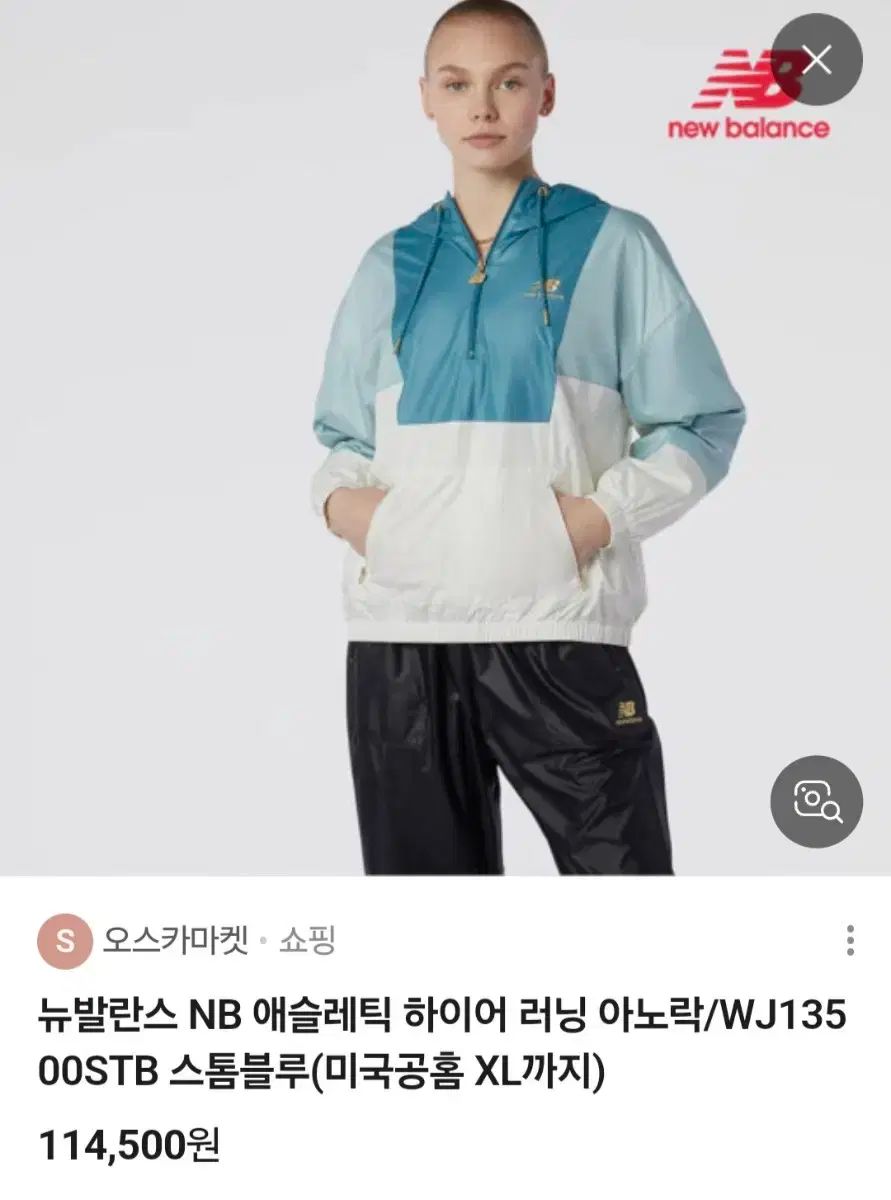This screenshot has width=891, height=1200.
Task: Open the 오스카마켓 shop link
Action: (175, 941)
